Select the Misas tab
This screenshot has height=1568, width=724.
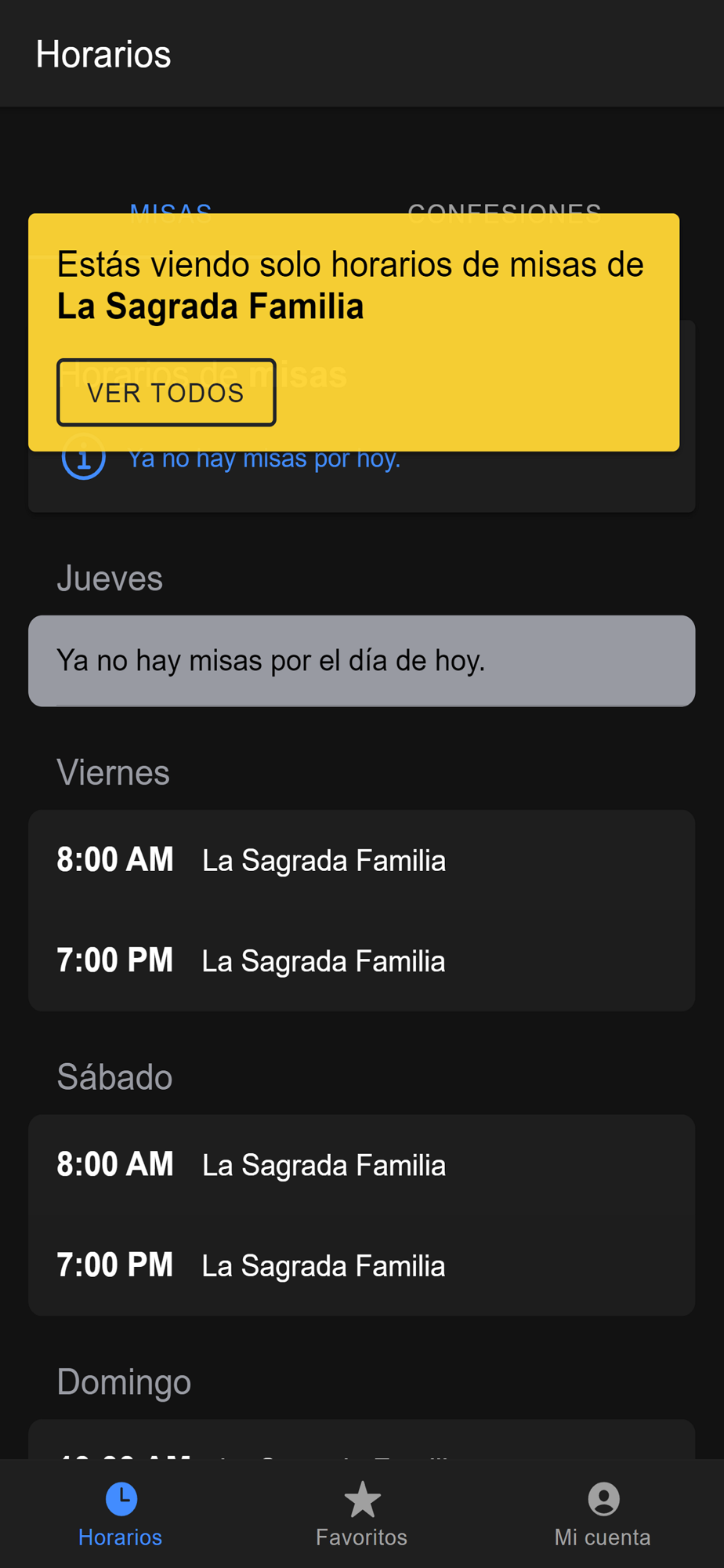click(x=171, y=209)
